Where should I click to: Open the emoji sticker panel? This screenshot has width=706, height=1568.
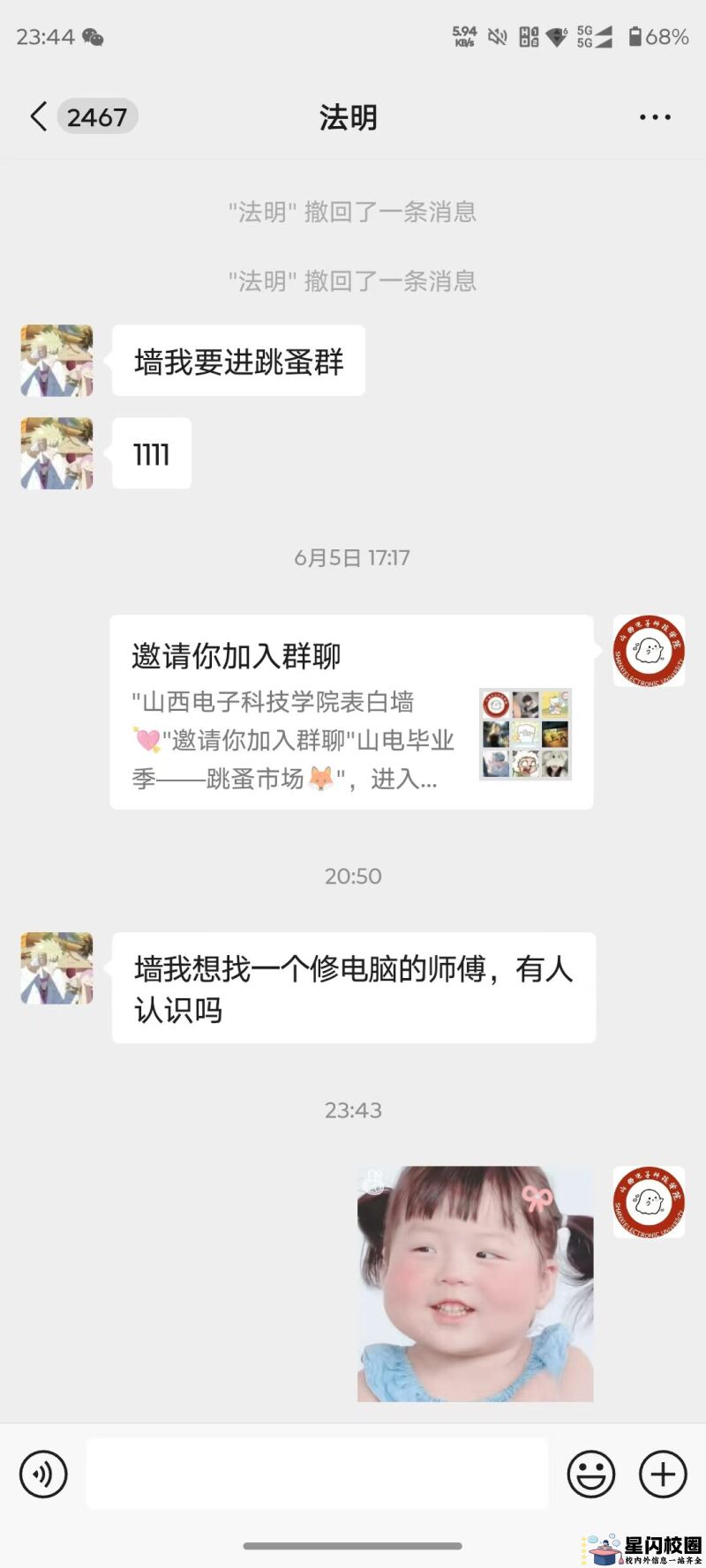tap(590, 1474)
